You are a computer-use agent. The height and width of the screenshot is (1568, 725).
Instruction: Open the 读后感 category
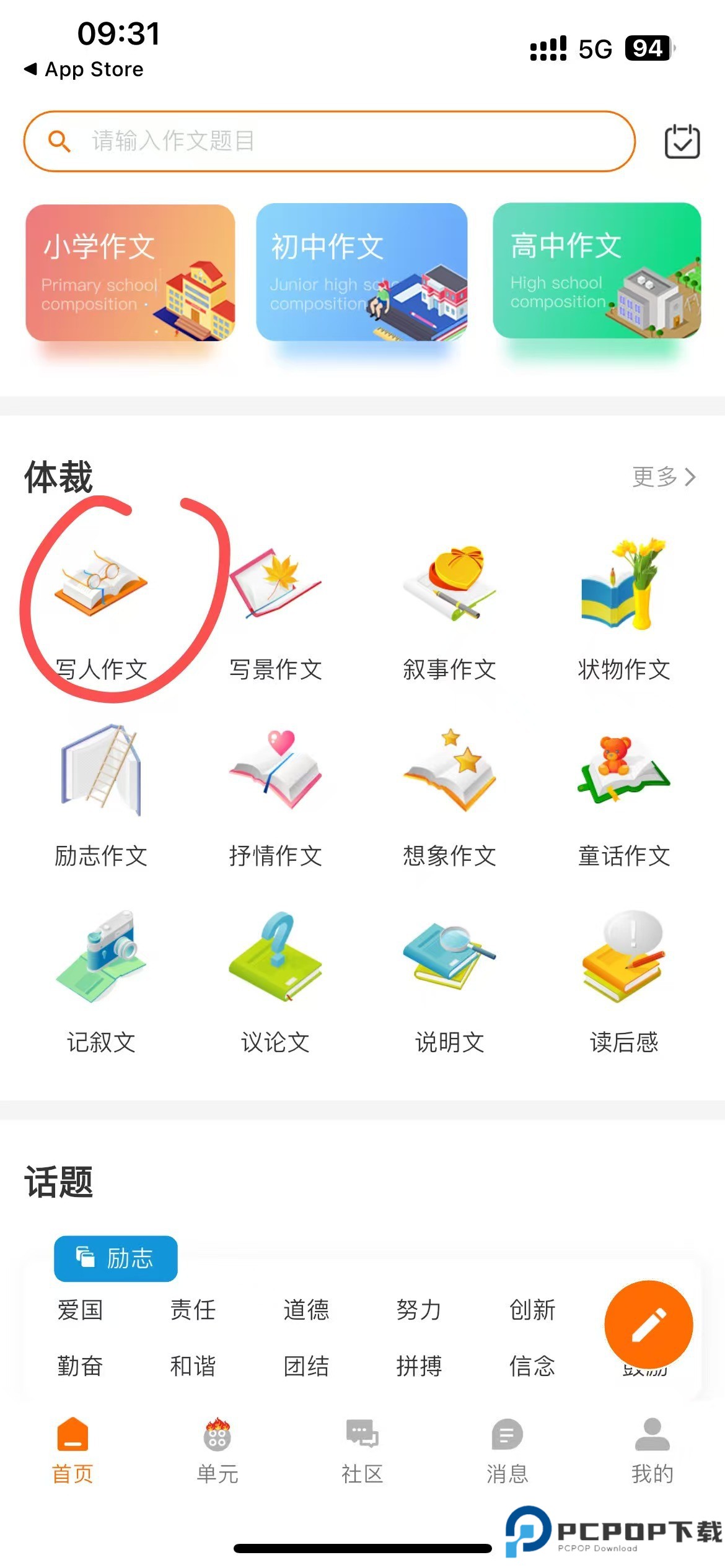[x=624, y=982]
